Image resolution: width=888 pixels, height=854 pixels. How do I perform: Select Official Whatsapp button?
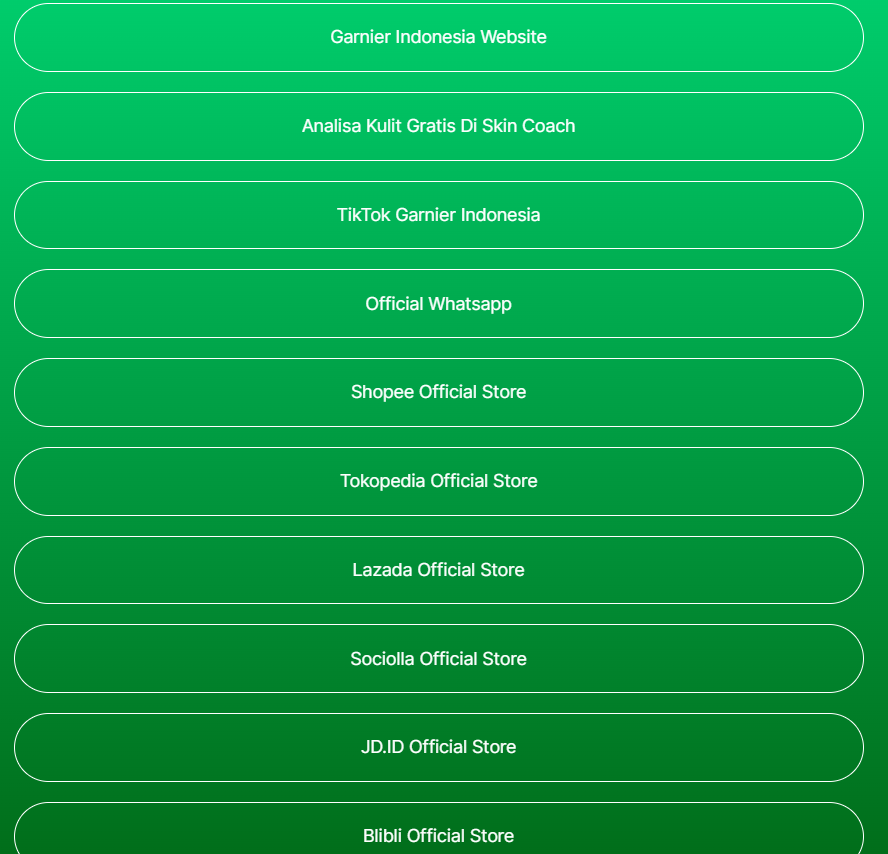(x=438, y=304)
